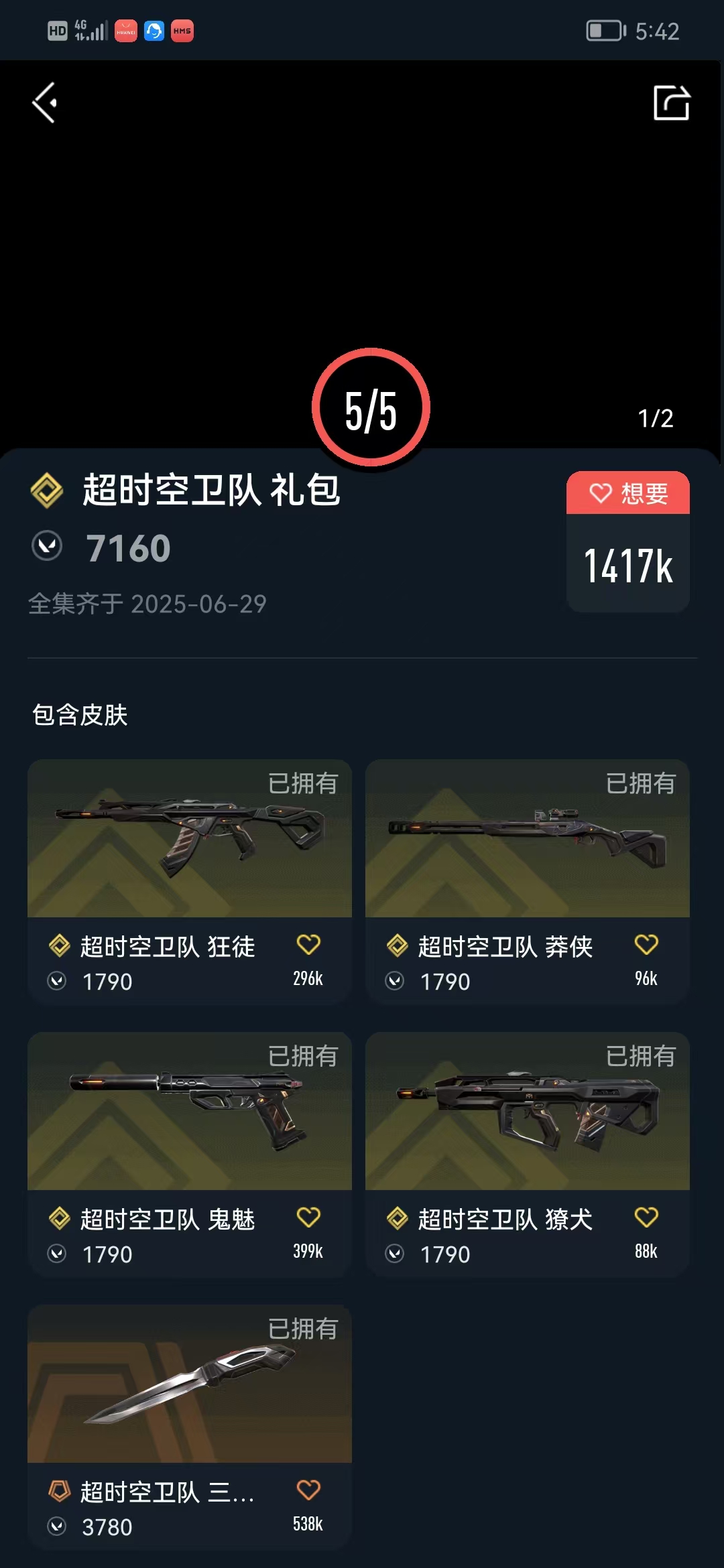724x1568 pixels.
Task: Go back using the top-left arrow
Action: coord(45,103)
